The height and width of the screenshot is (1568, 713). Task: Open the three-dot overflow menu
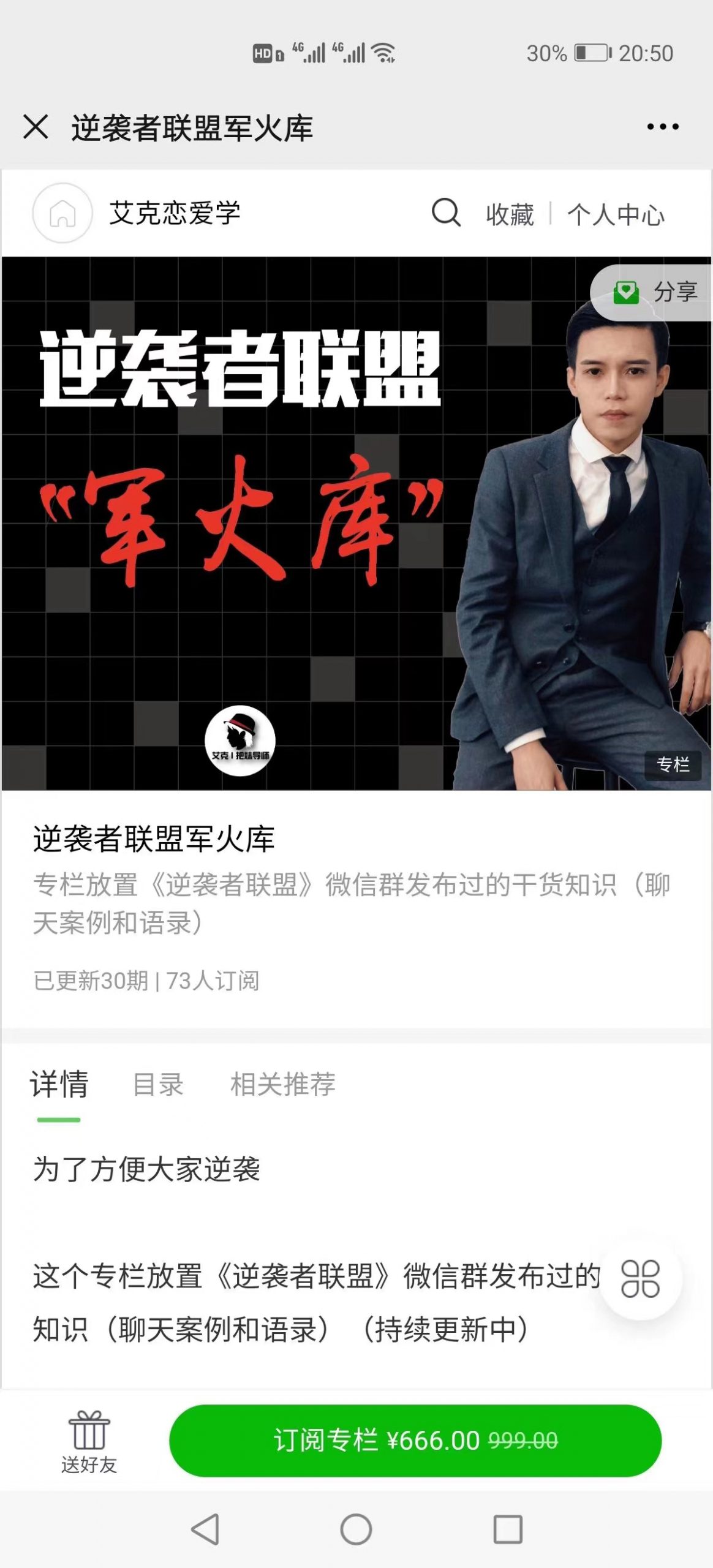[663, 127]
